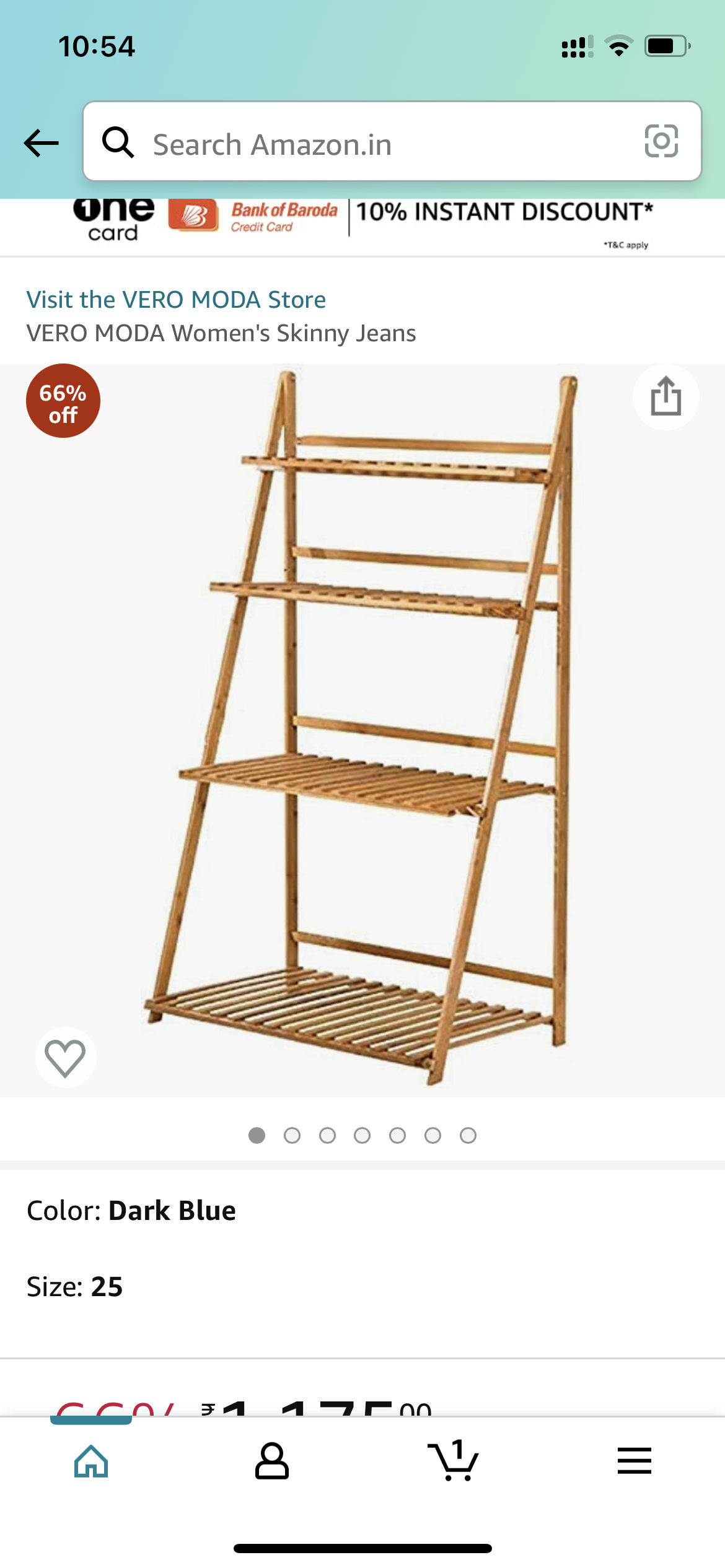Open the camera scan in search bar
This screenshot has width=725, height=1568.
tap(661, 141)
